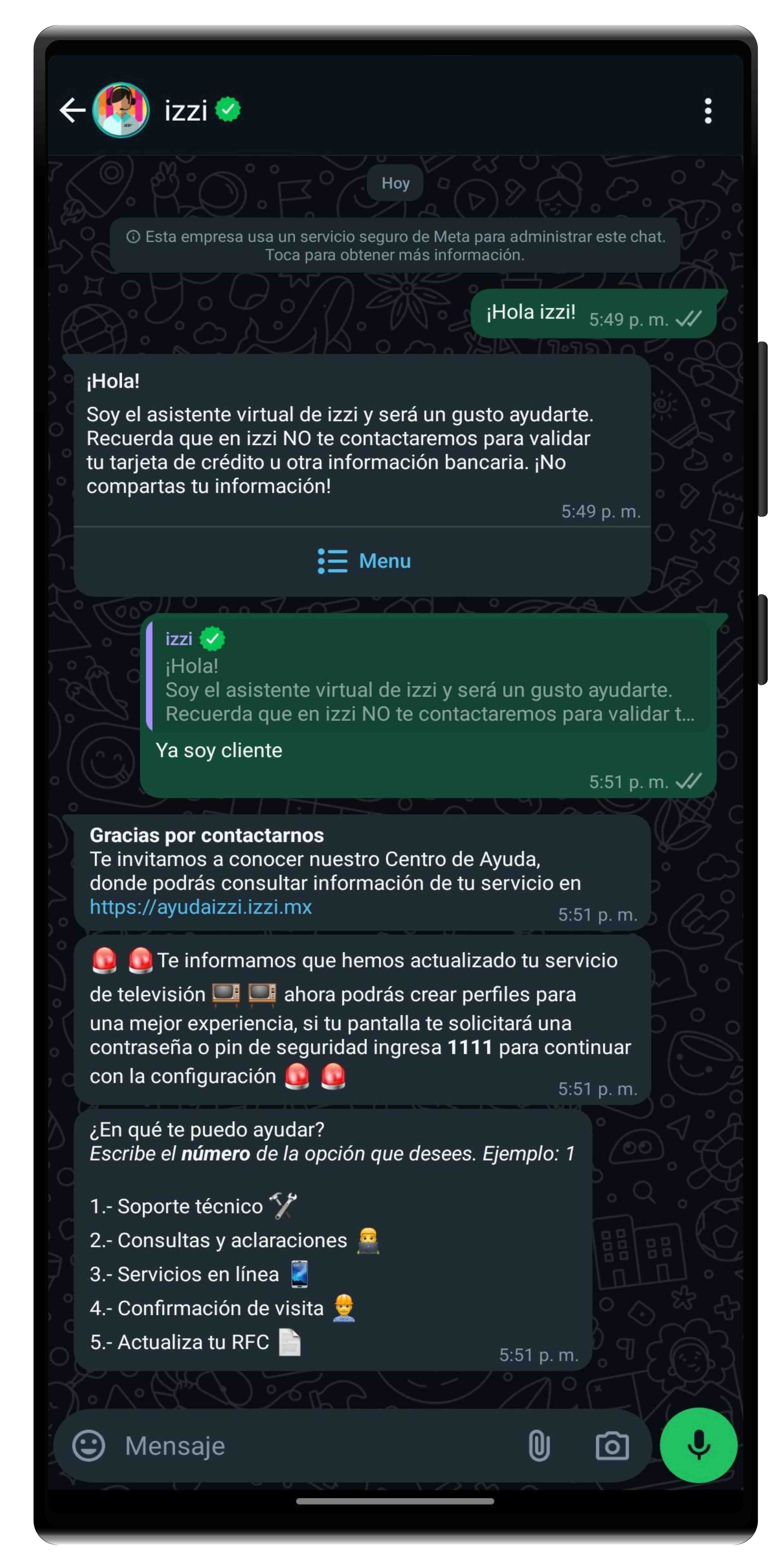Viewport: 784px width, 1565px height.
Task: Open the ayudaizzi.izzi.mx link
Action: coord(200,906)
